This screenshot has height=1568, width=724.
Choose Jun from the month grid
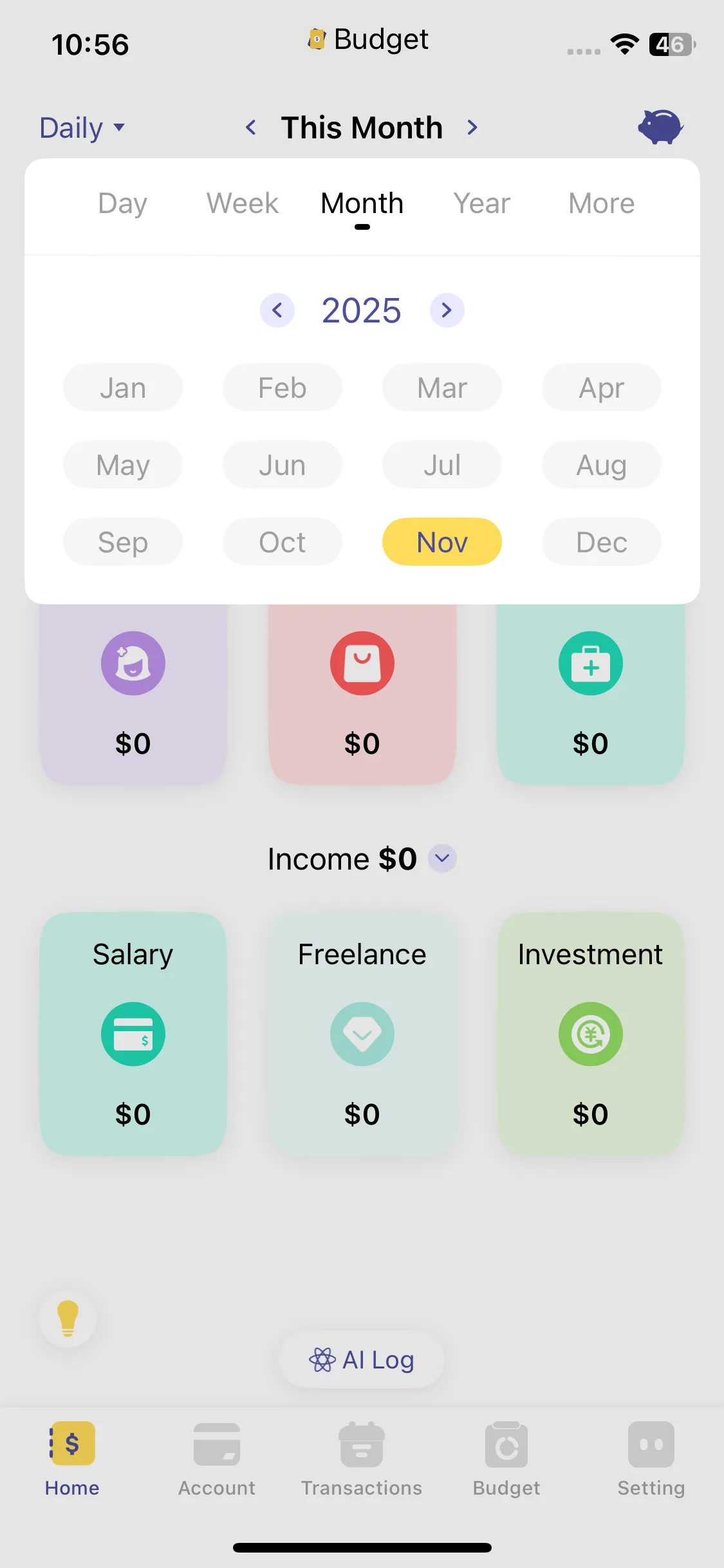(x=283, y=465)
